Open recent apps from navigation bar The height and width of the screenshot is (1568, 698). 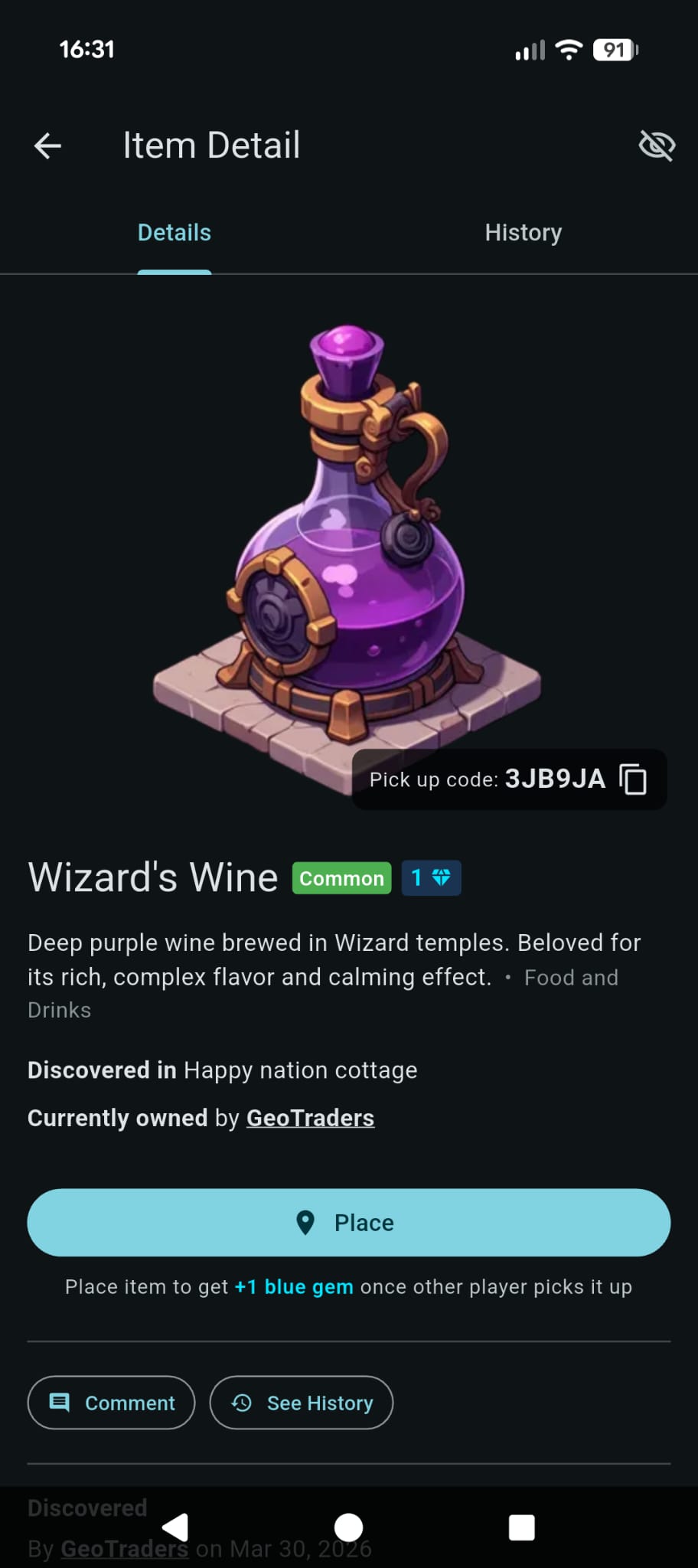[521, 1527]
